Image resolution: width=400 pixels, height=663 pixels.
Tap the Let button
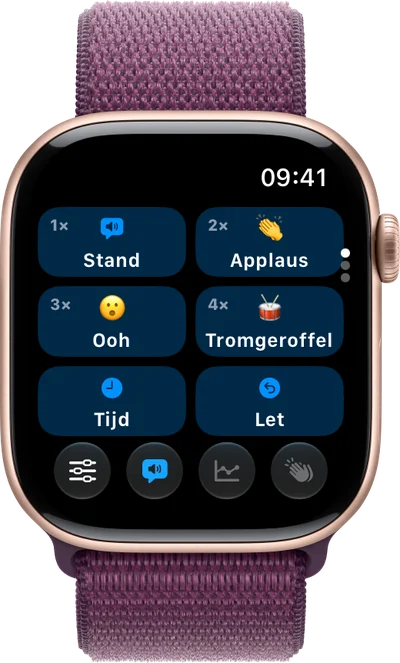(x=269, y=401)
